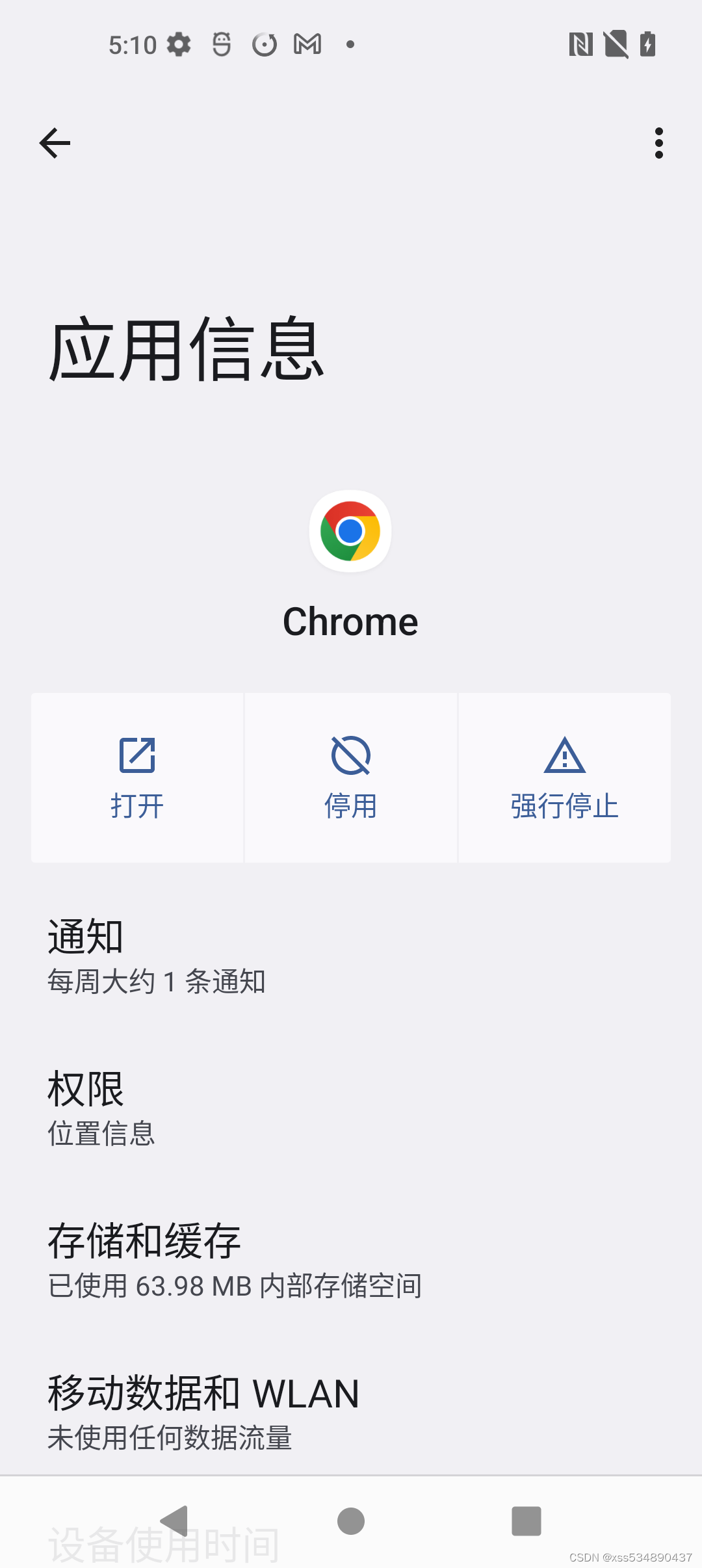Tap 打开 to open Chrome
This screenshot has width=702, height=1568.
137,777
